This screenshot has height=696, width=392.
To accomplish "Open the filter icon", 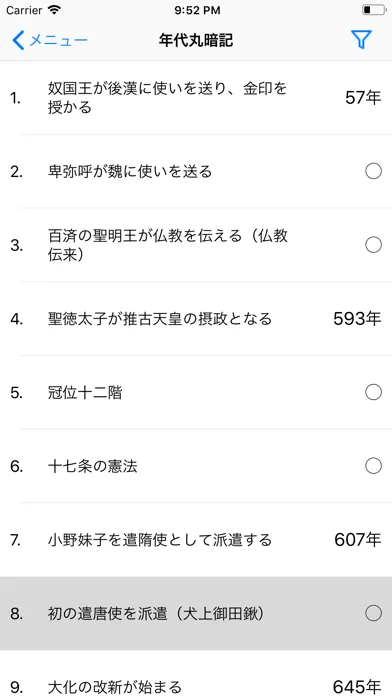I will (x=361, y=40).
